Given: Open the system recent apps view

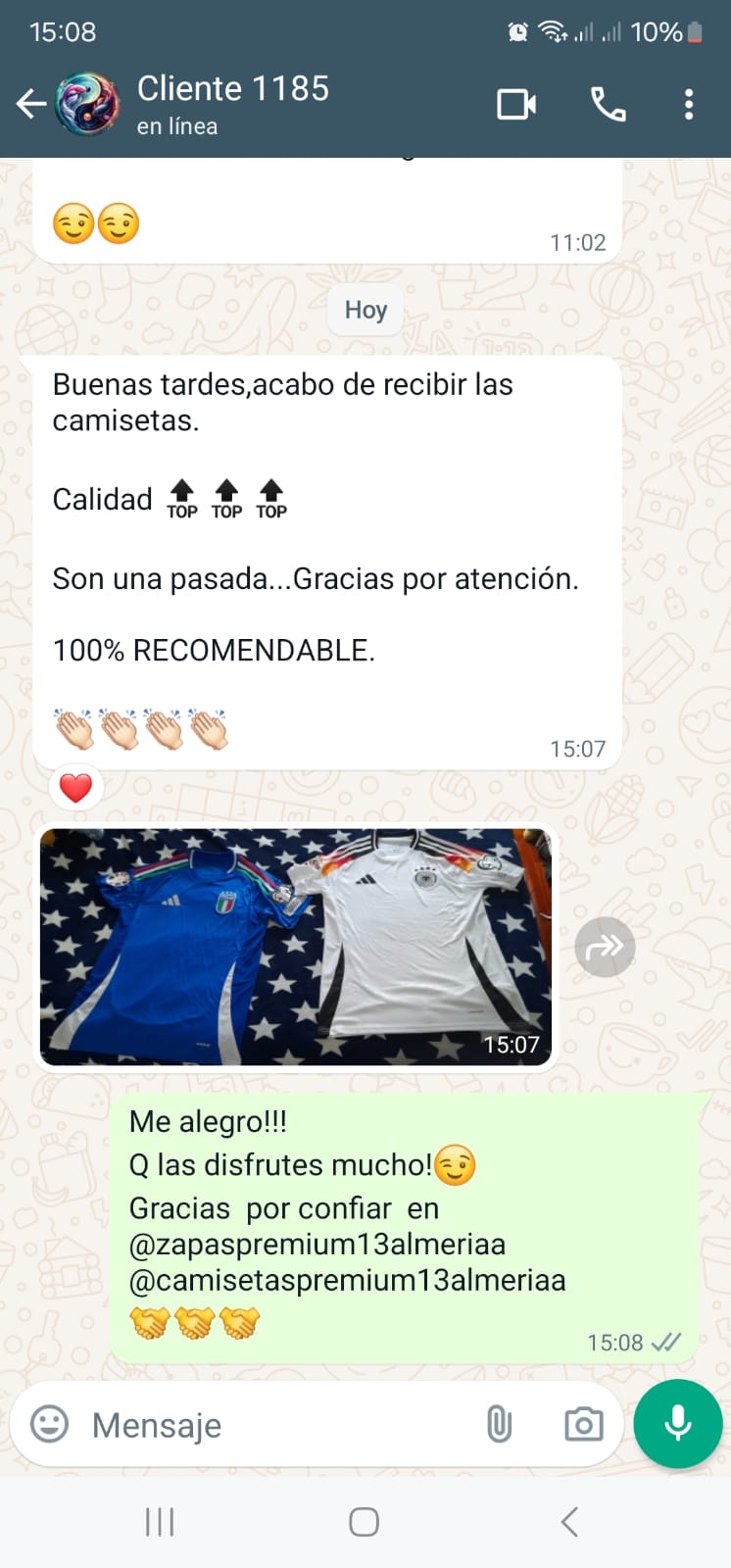Looking at the screenshot, I should pos(160,1522).
